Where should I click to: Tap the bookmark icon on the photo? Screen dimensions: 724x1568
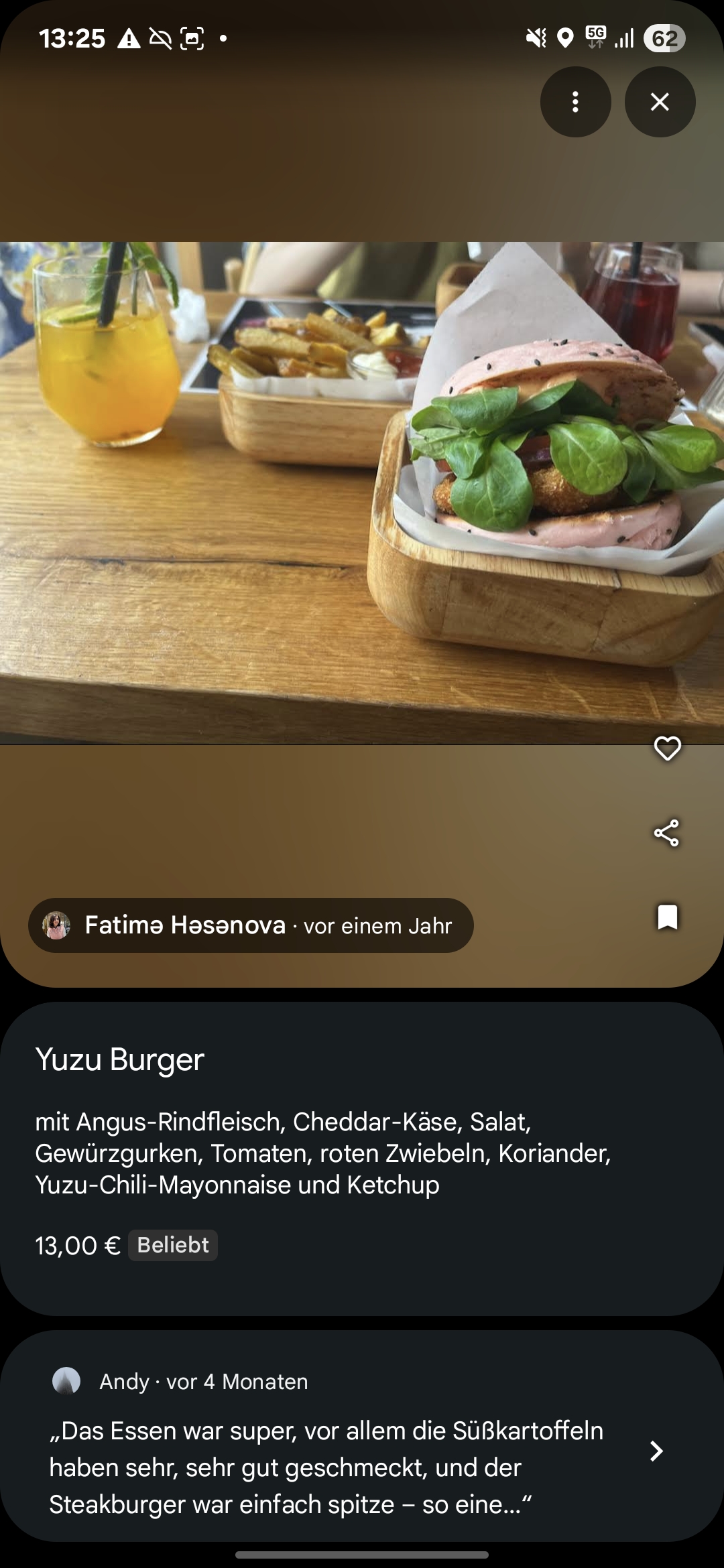(667, 917)
